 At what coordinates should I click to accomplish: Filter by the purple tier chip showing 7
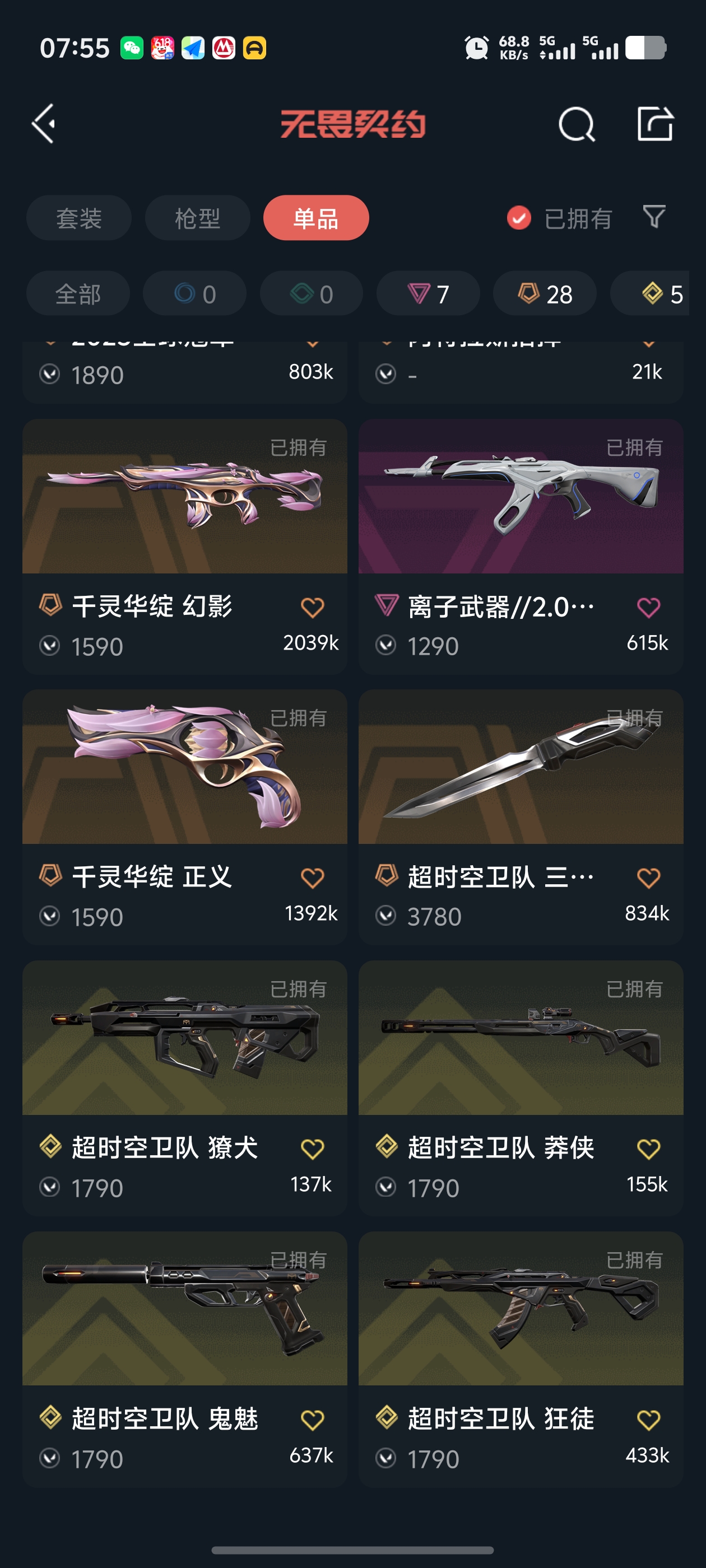tap(428, 294)
